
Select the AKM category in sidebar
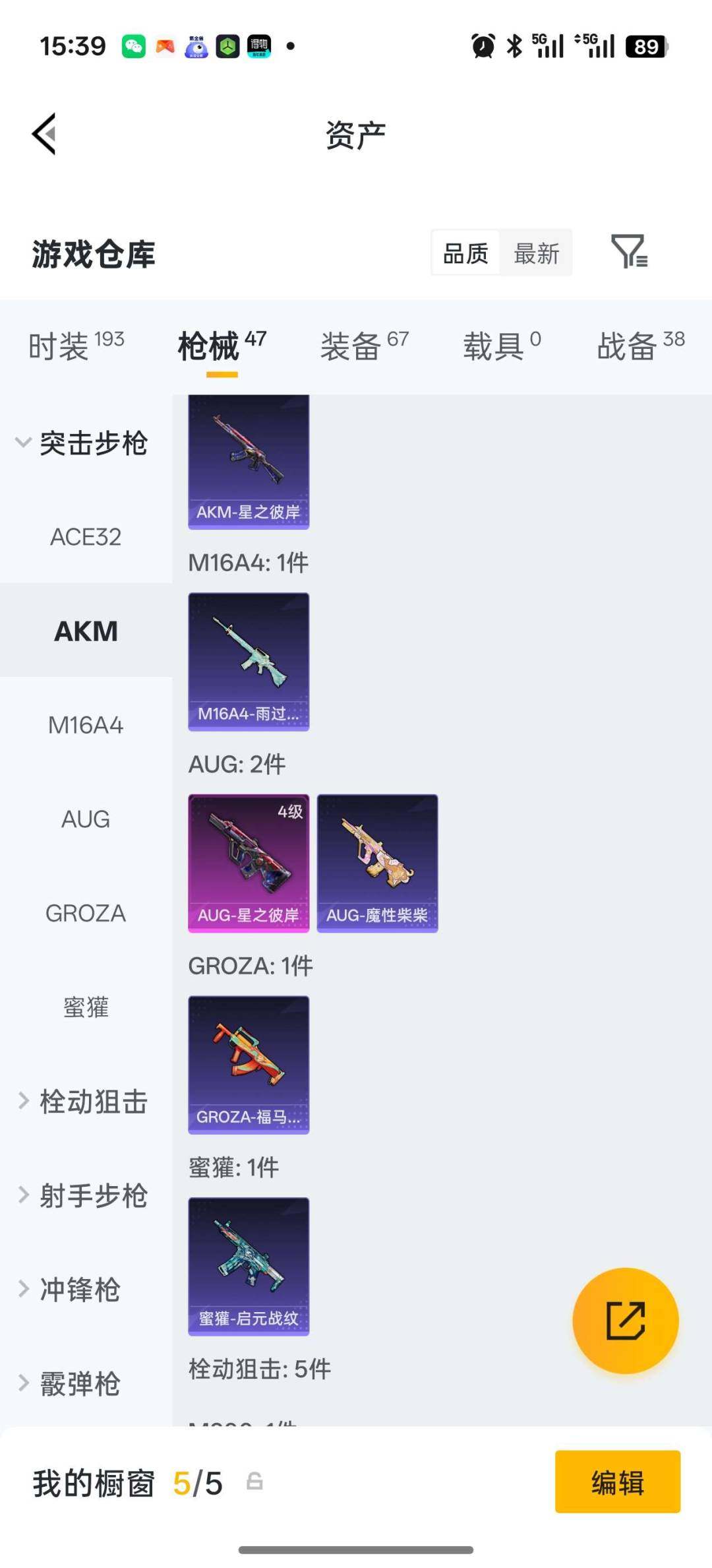pos(86,631)
